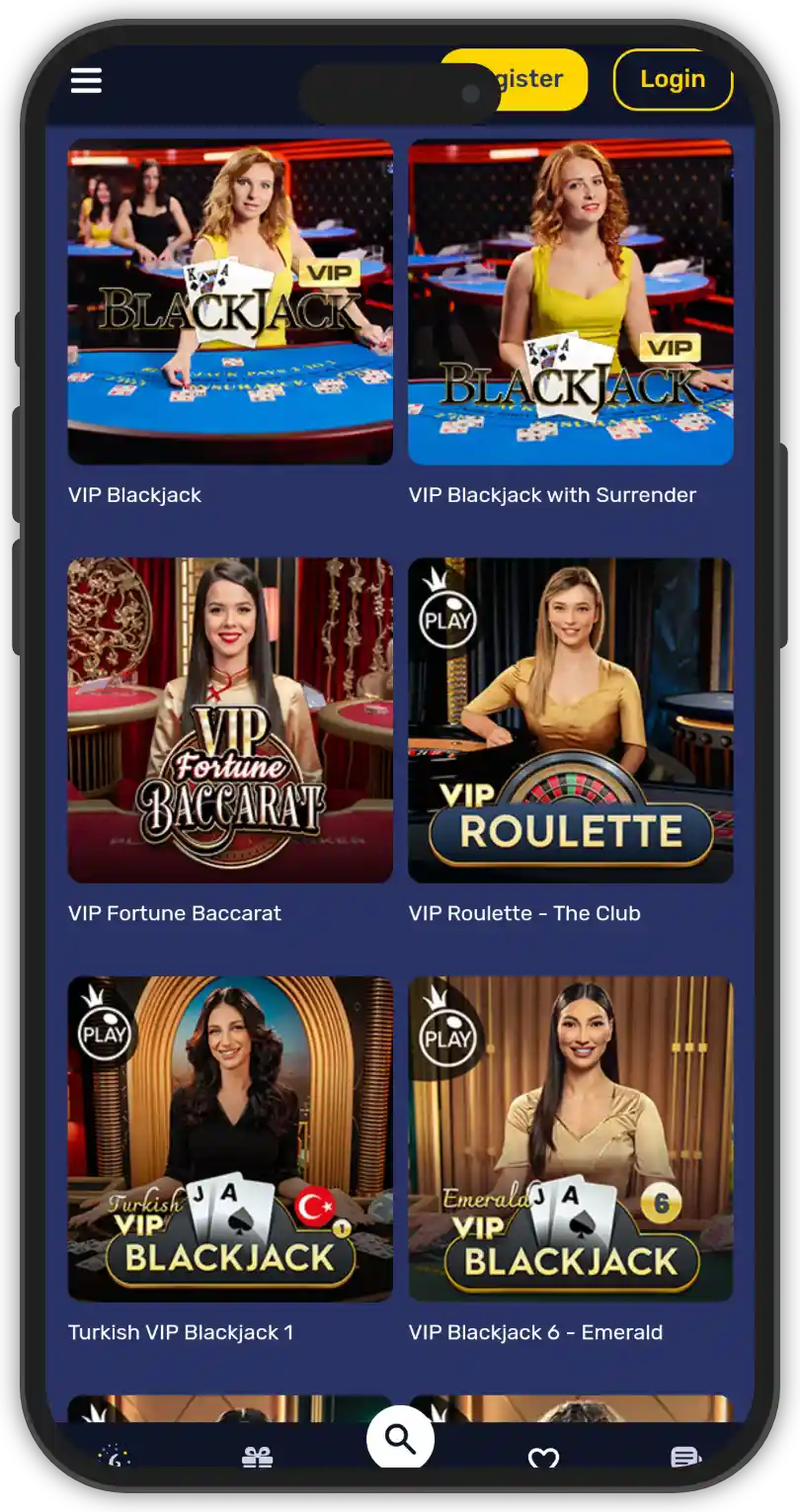800x1512 pixels.
Task: Select the Turkish VIP Blackjack 1 table
Action: [x=230, y=1138]
